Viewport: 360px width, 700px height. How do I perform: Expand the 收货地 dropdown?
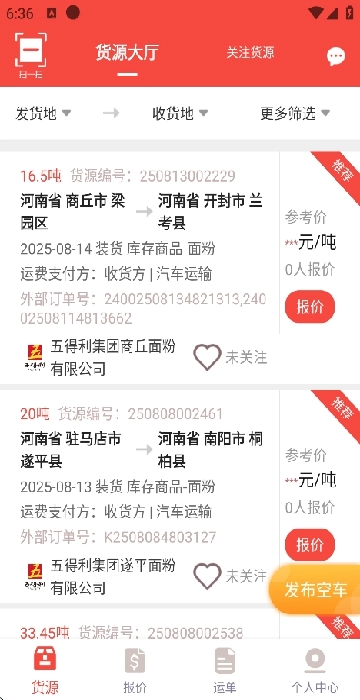point(180,113)
